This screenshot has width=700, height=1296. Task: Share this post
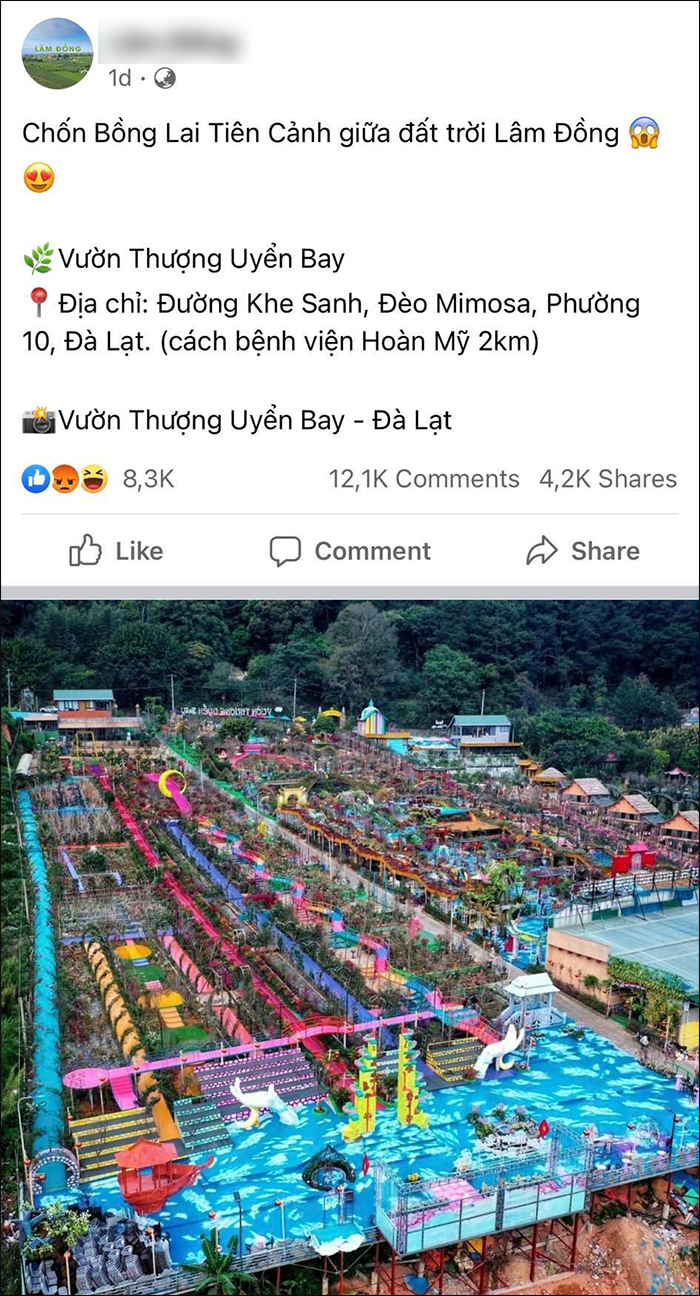pos(582,551)
